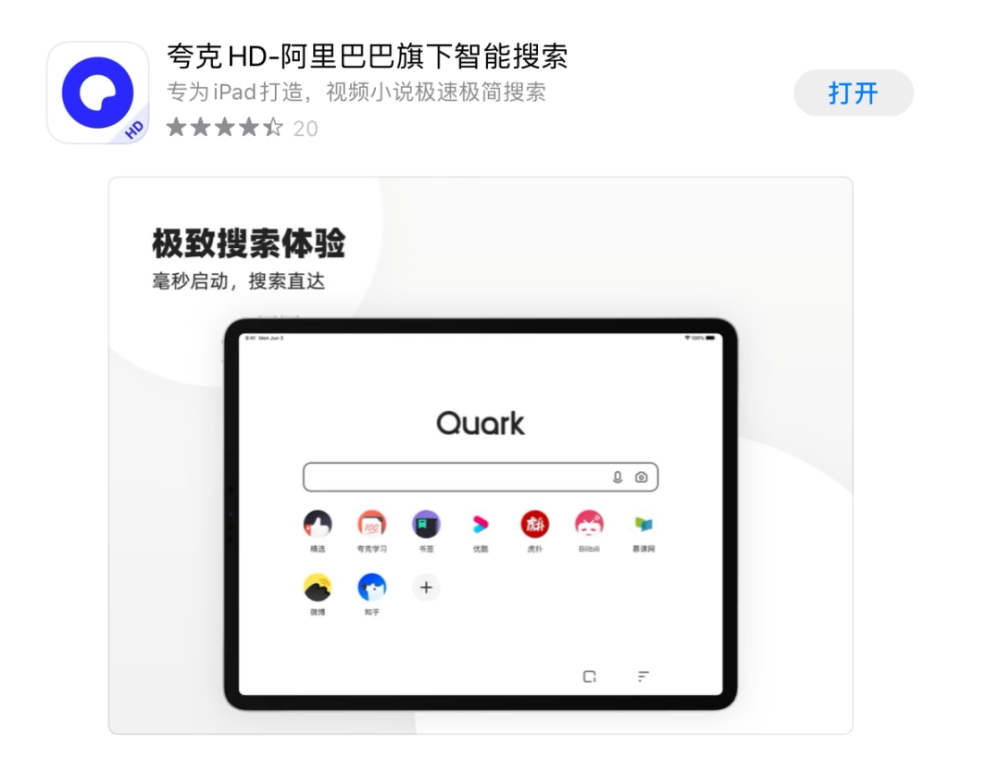The height and width of the screenshot is (770, 1000).
Task: Open the 夸克 HD app details page
Action: [x=366, y=56]
